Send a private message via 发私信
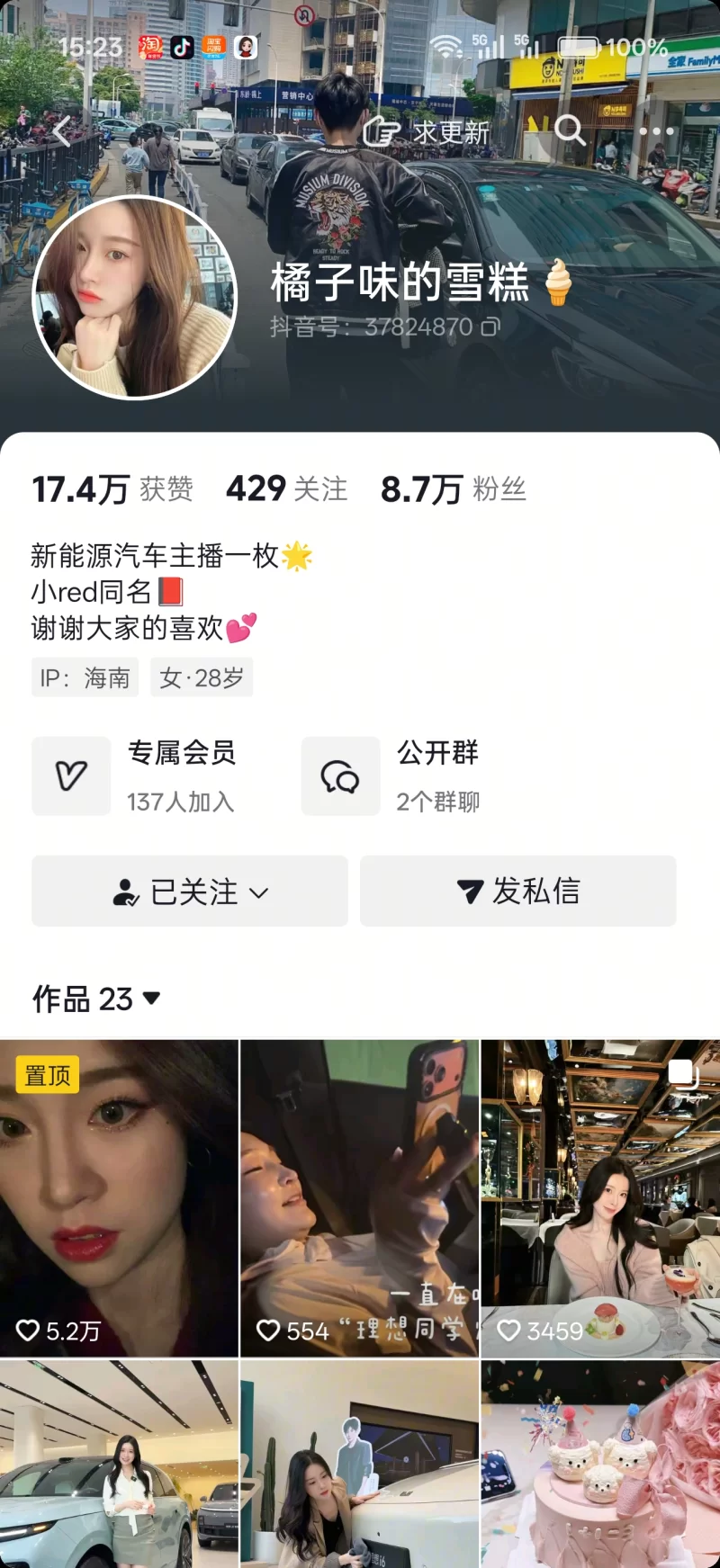Viewport: 720px width, 1568px height. coord(518,892)
